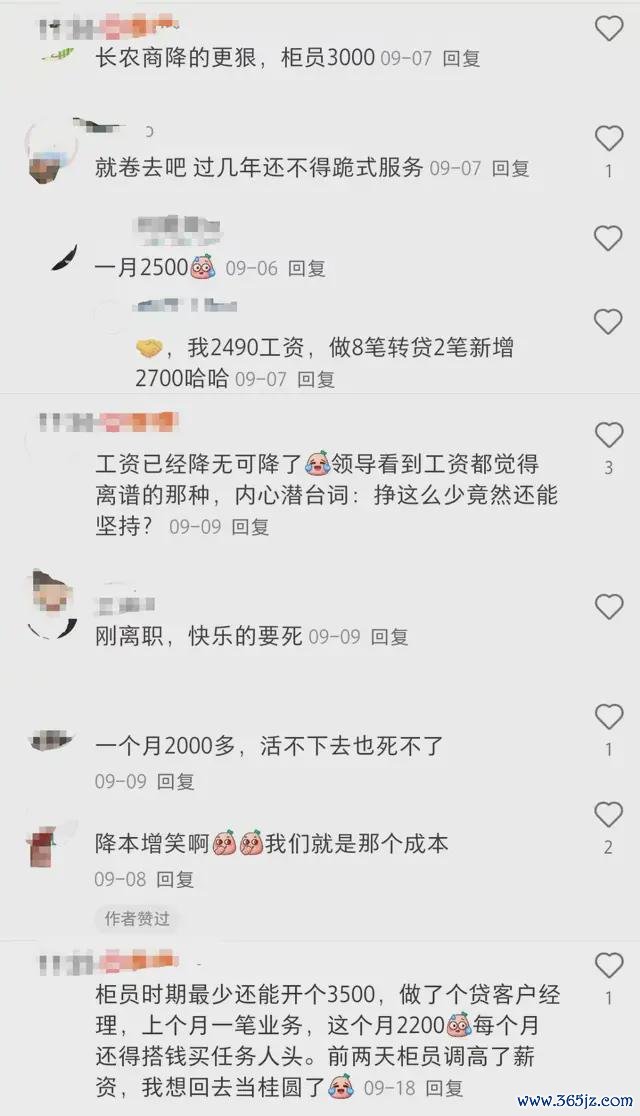
Task: Reply to the 长农商降的更狠 comment
Action: 462,59
